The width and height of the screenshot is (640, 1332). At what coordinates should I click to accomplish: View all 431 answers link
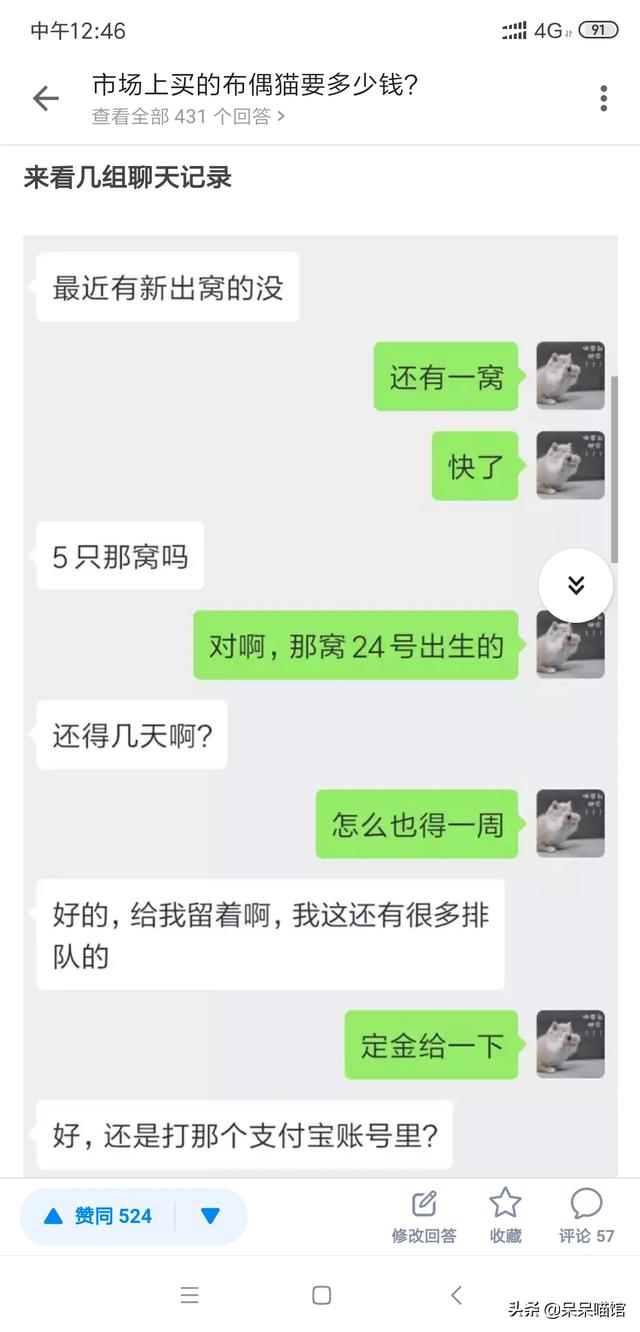tap(189, 117)
